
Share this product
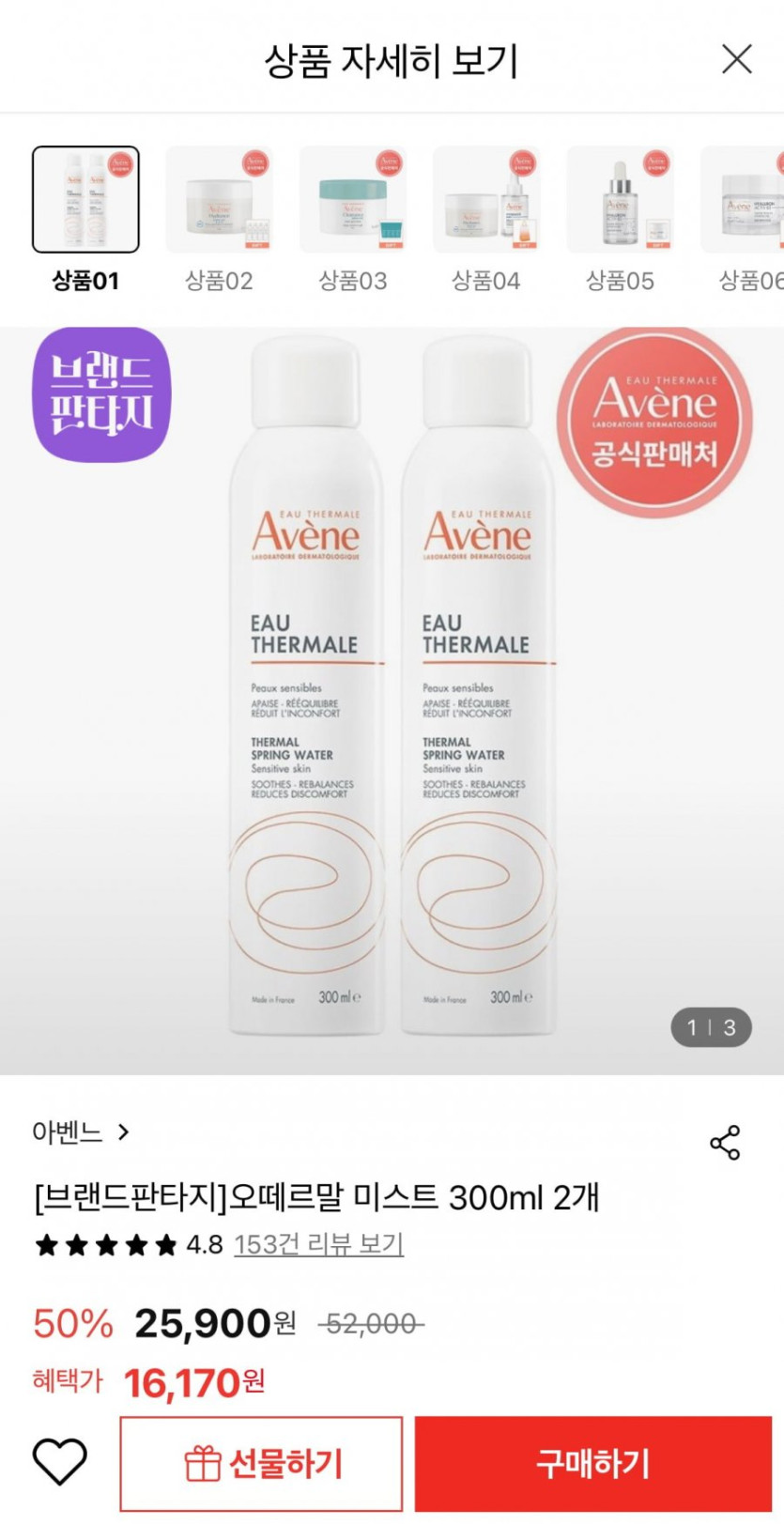(x=725, y=1143)
